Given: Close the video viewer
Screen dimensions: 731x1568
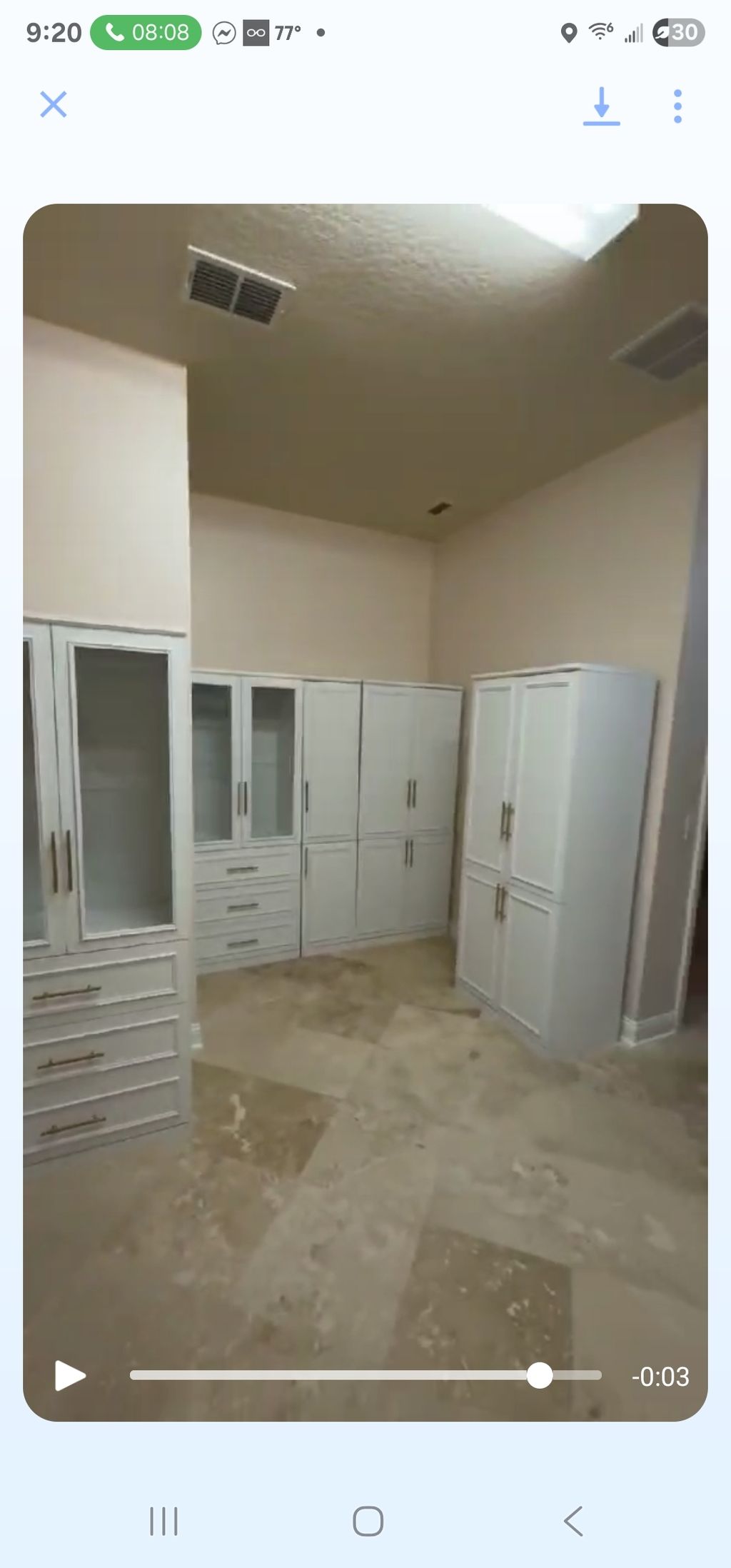Looking at the screenshot, I should click(x=54, y=104).
